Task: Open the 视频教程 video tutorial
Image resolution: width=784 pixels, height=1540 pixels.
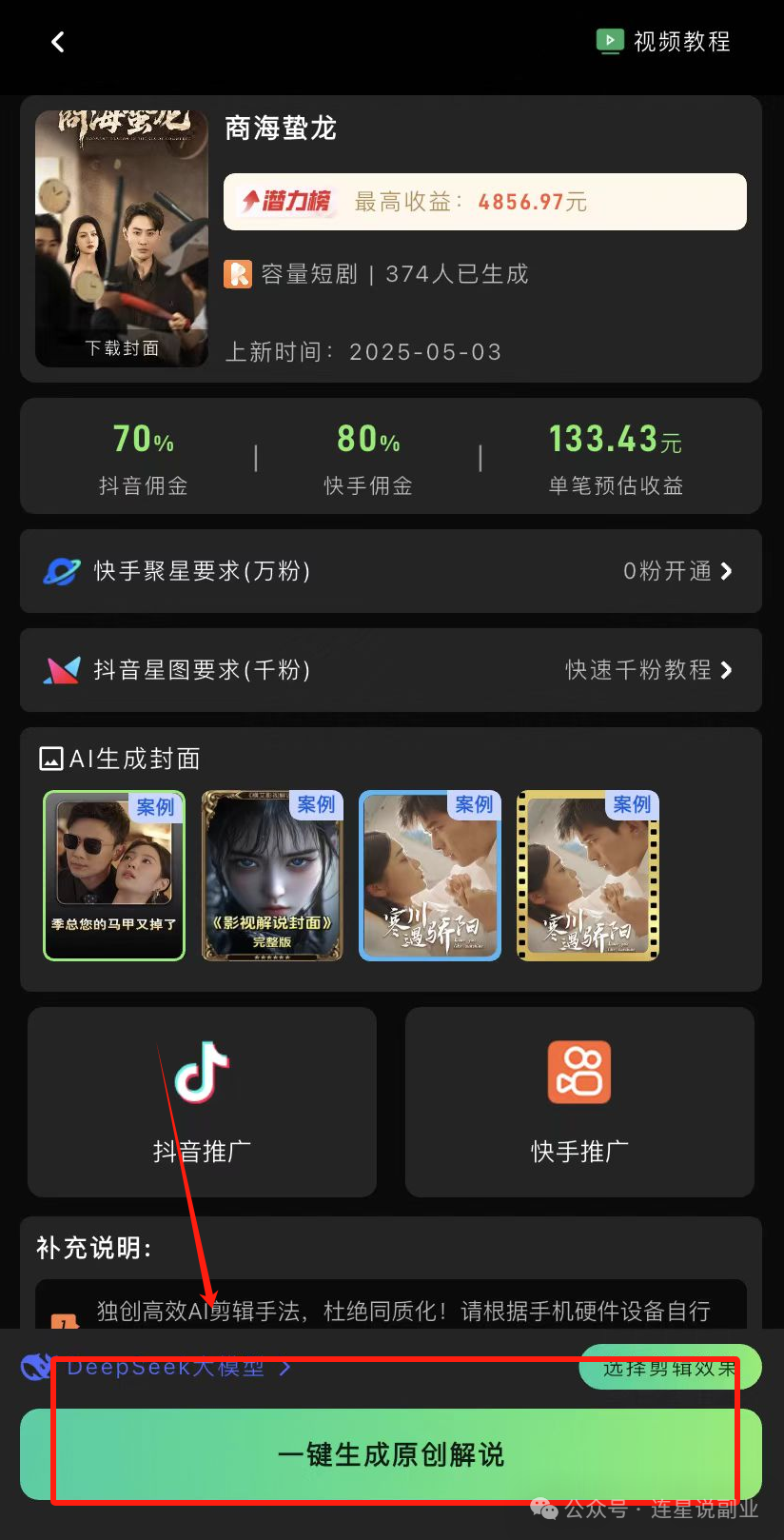Action: pos(664,42)
